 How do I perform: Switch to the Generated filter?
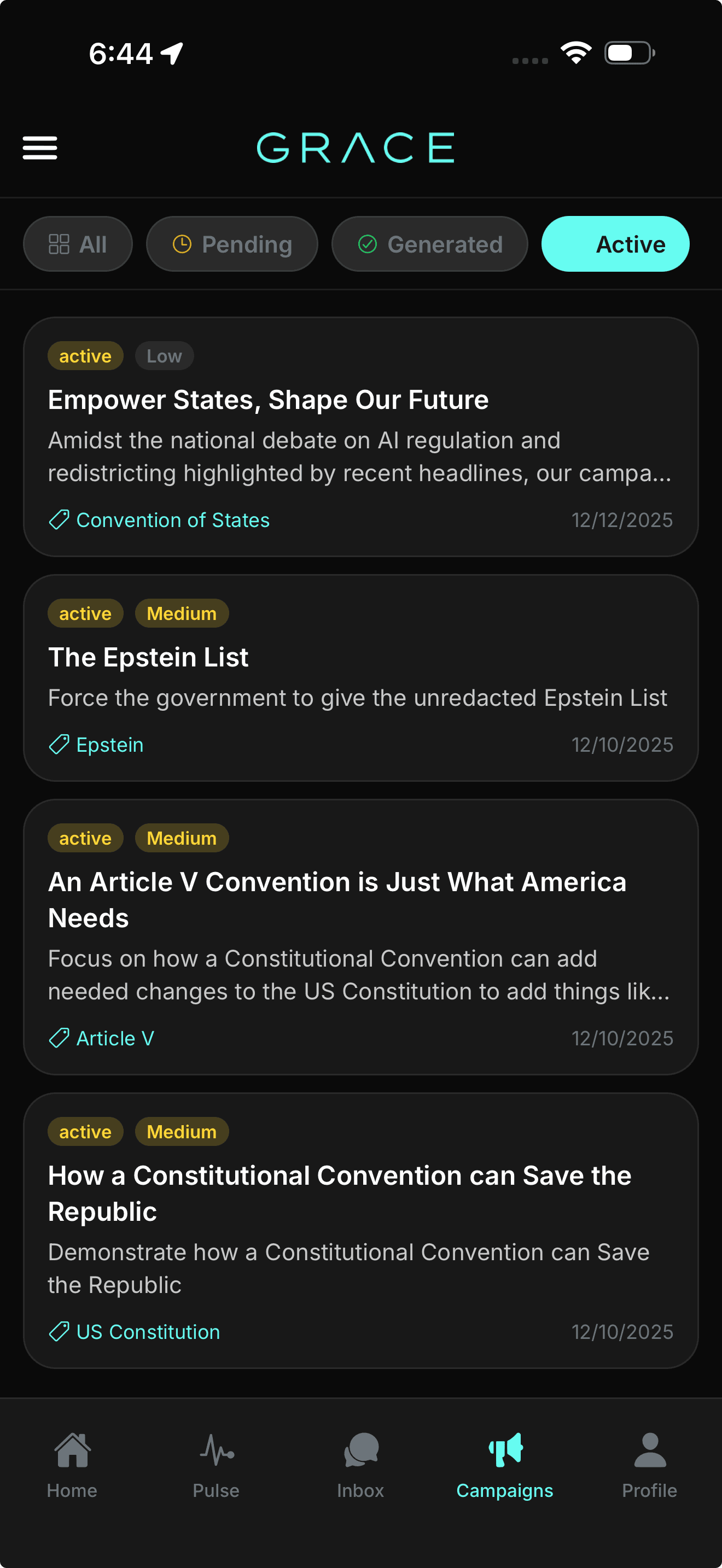pos(430,243)
